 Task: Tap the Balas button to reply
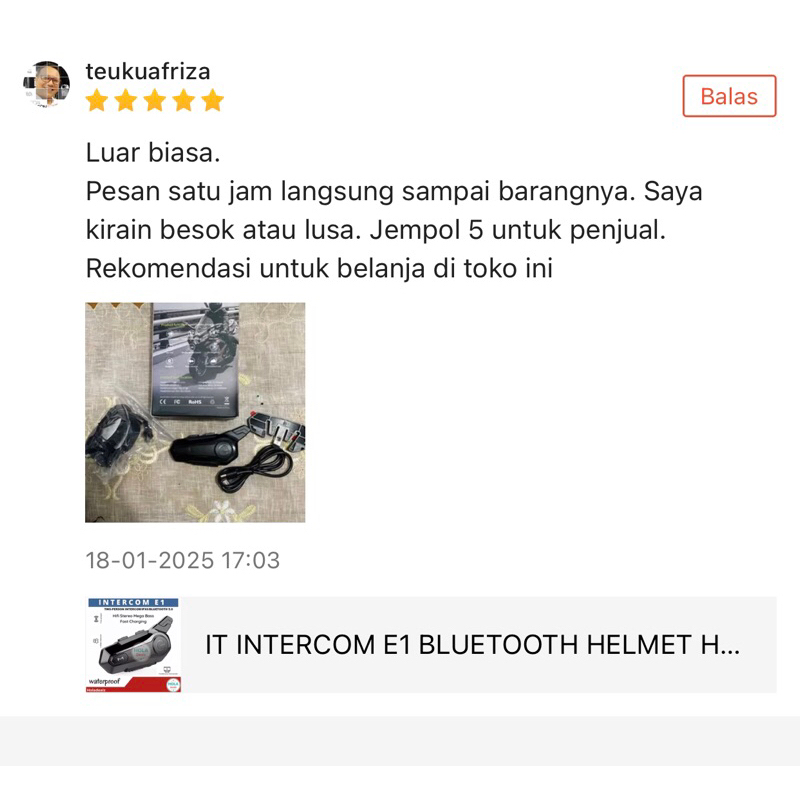(729, 97)
